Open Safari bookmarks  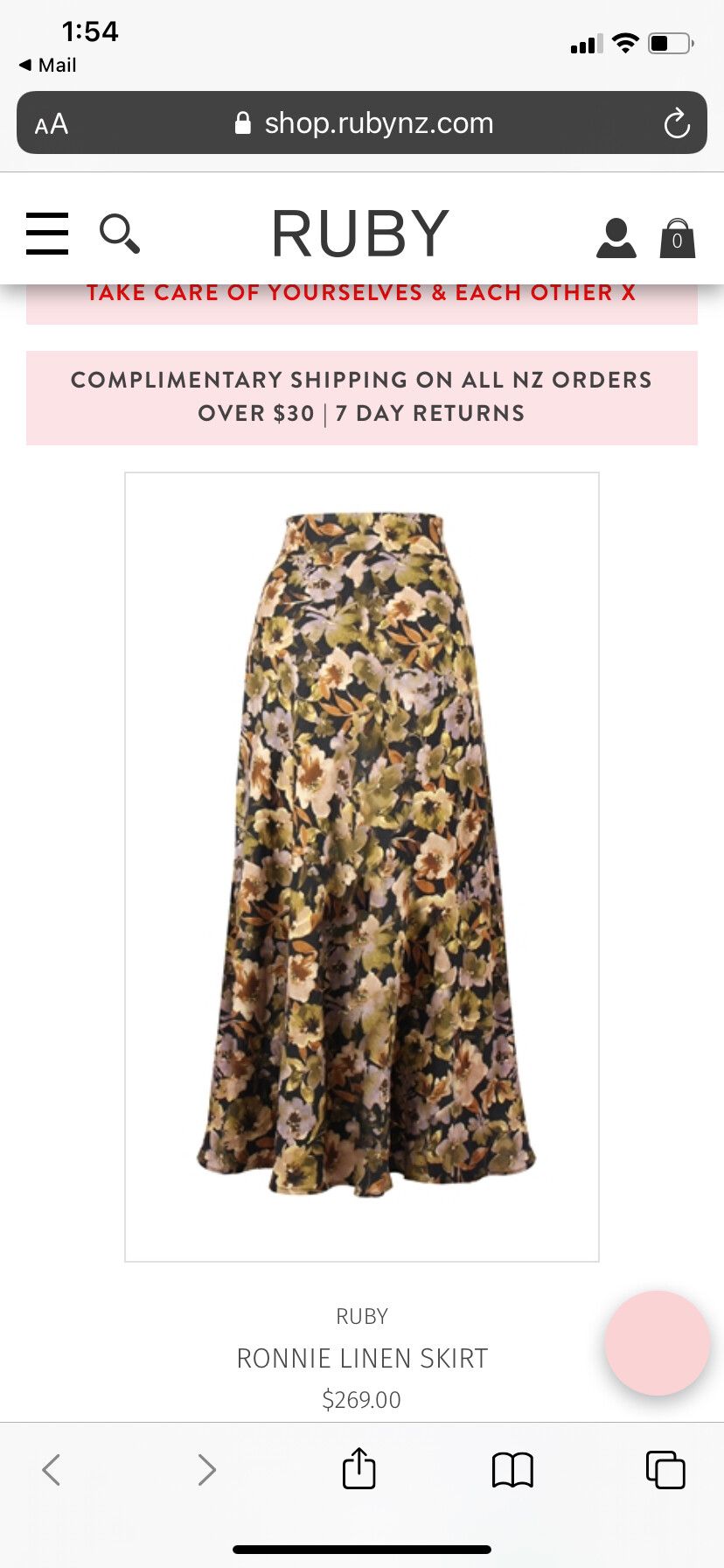pos(512,1469)
